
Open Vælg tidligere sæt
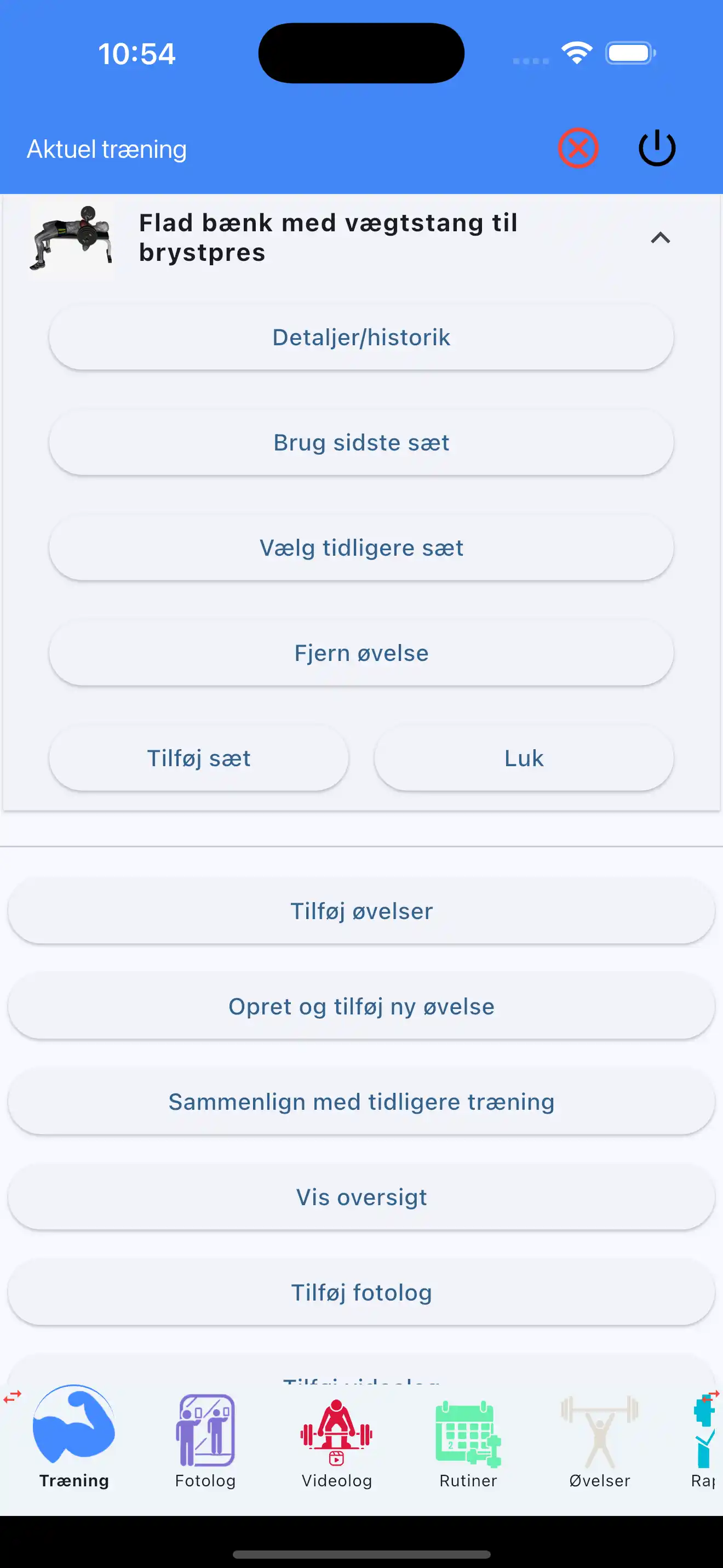tap(361, 547)
